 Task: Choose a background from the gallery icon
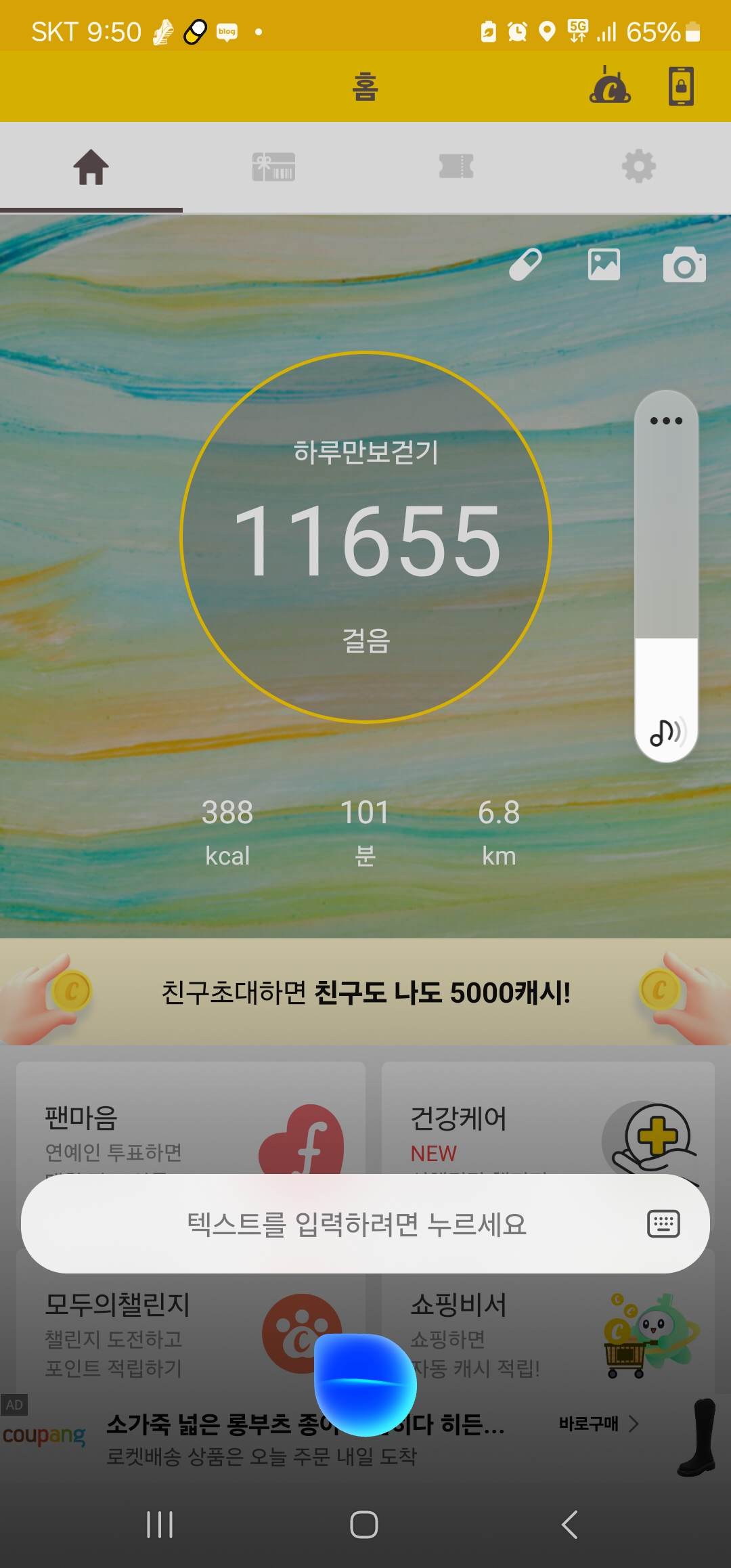pyautogui.click(x=604, y=265)
